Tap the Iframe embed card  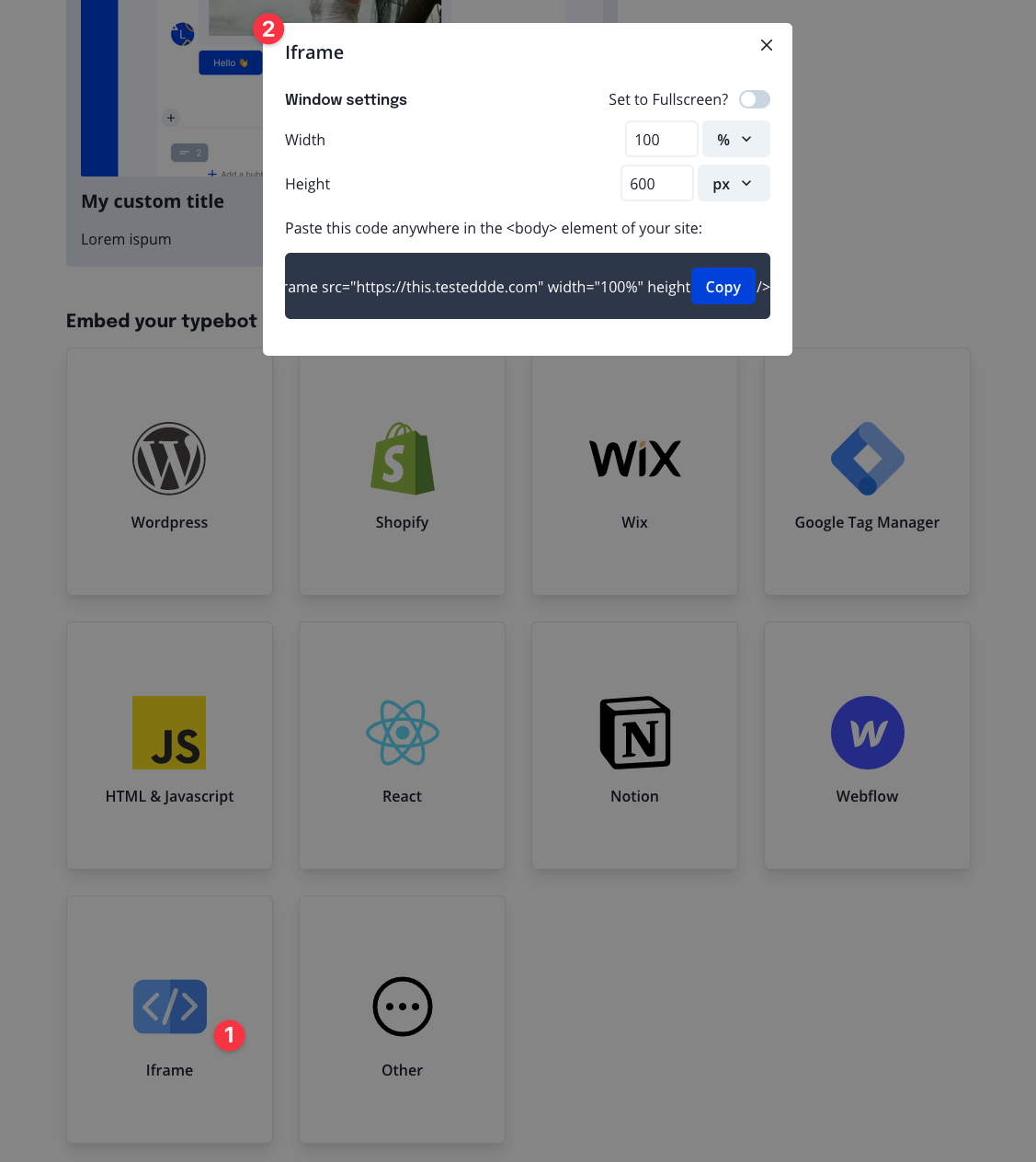(x=169, y=1020)
